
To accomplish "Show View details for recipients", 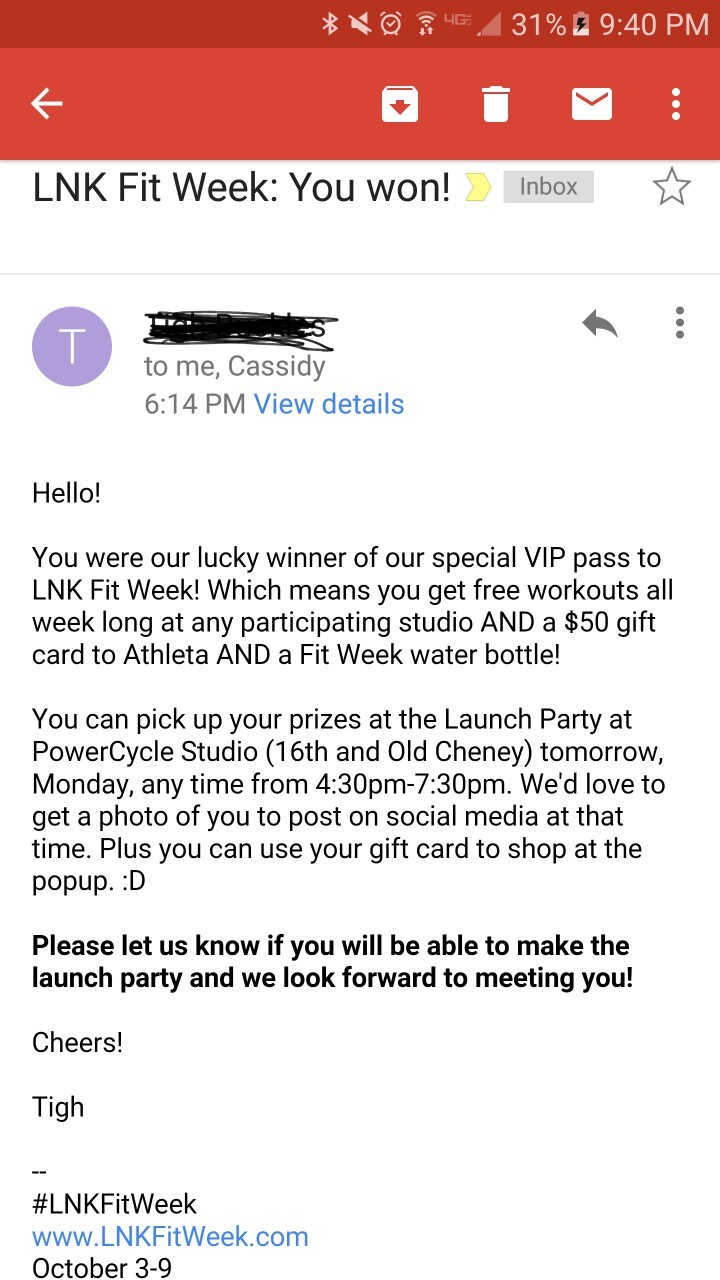I will pyautogui.click(x=329, y=404).
